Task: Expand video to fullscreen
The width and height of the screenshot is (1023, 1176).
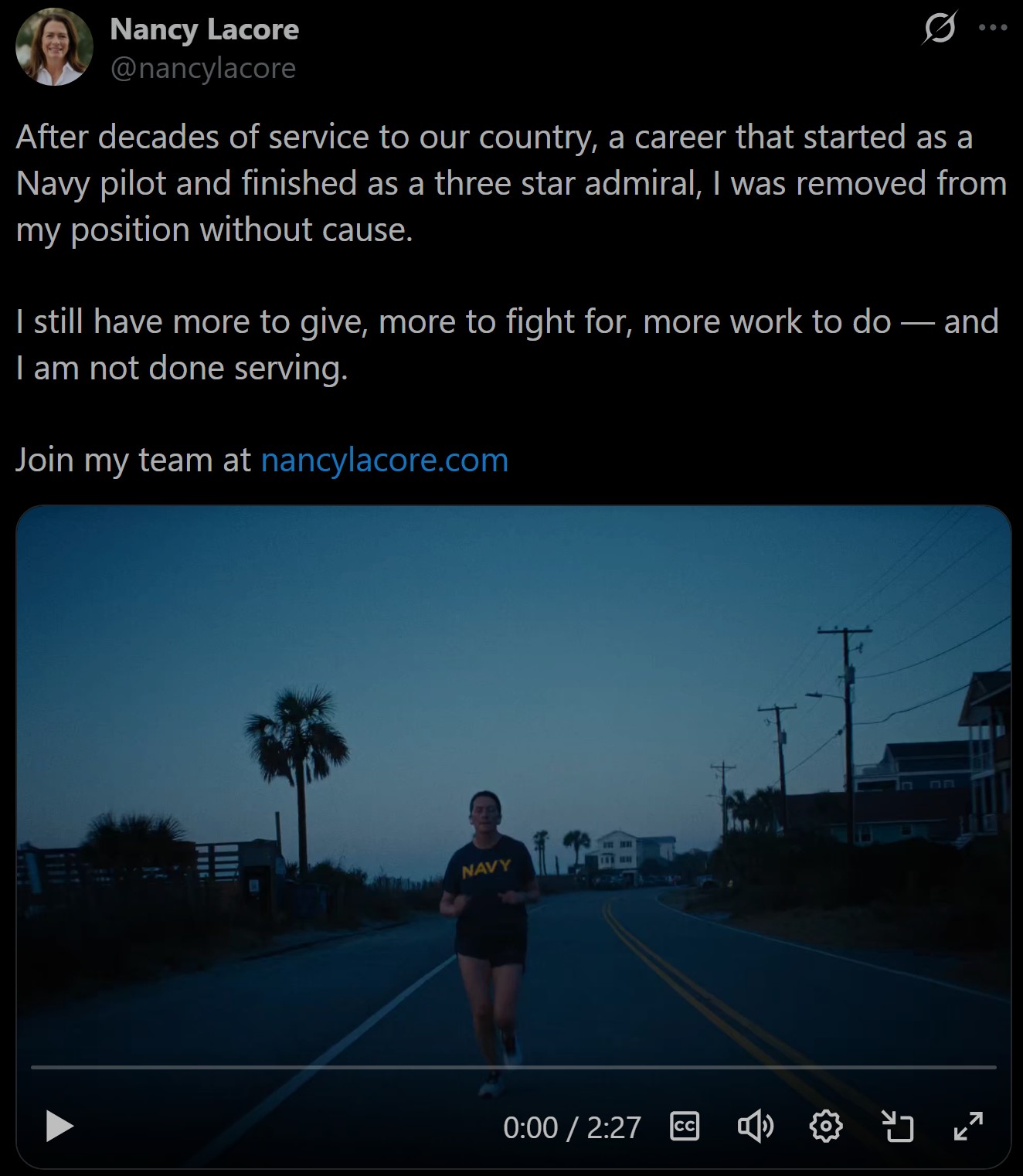Action: [968, 1126]
